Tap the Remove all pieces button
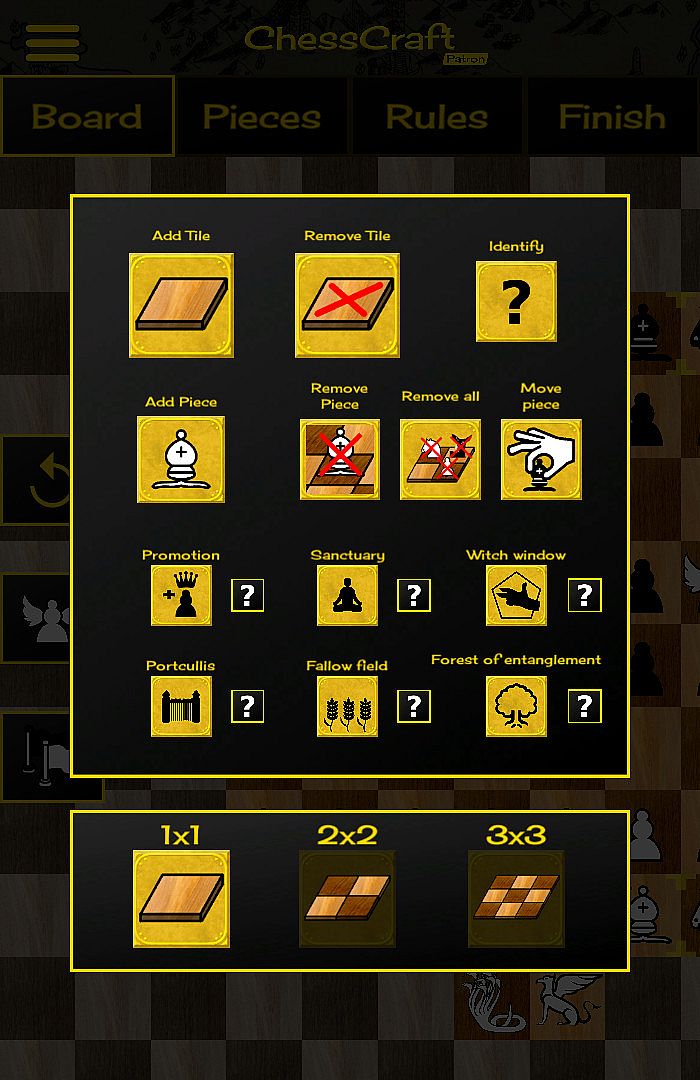The image size is (700, 1080). point(441,460)
